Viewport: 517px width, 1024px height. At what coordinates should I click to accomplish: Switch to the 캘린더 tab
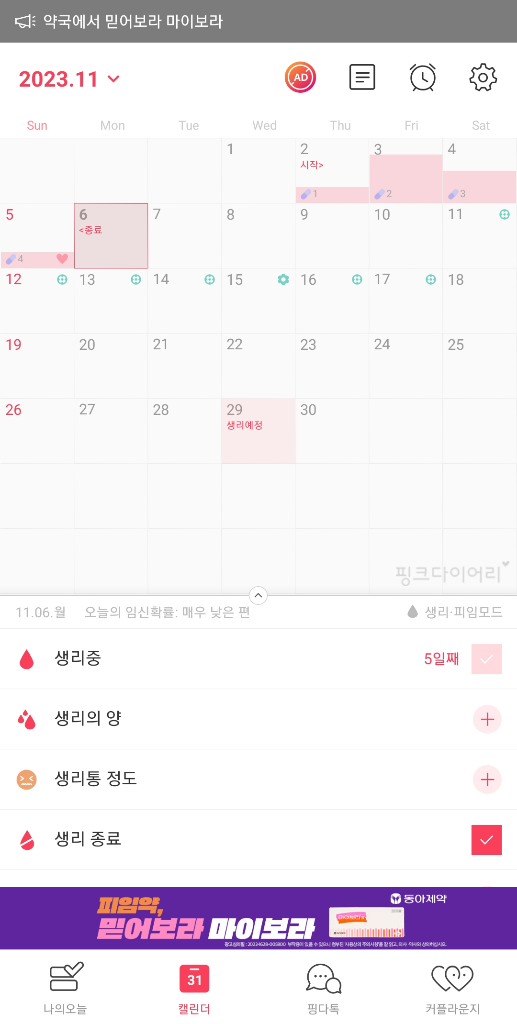[195, 988]
